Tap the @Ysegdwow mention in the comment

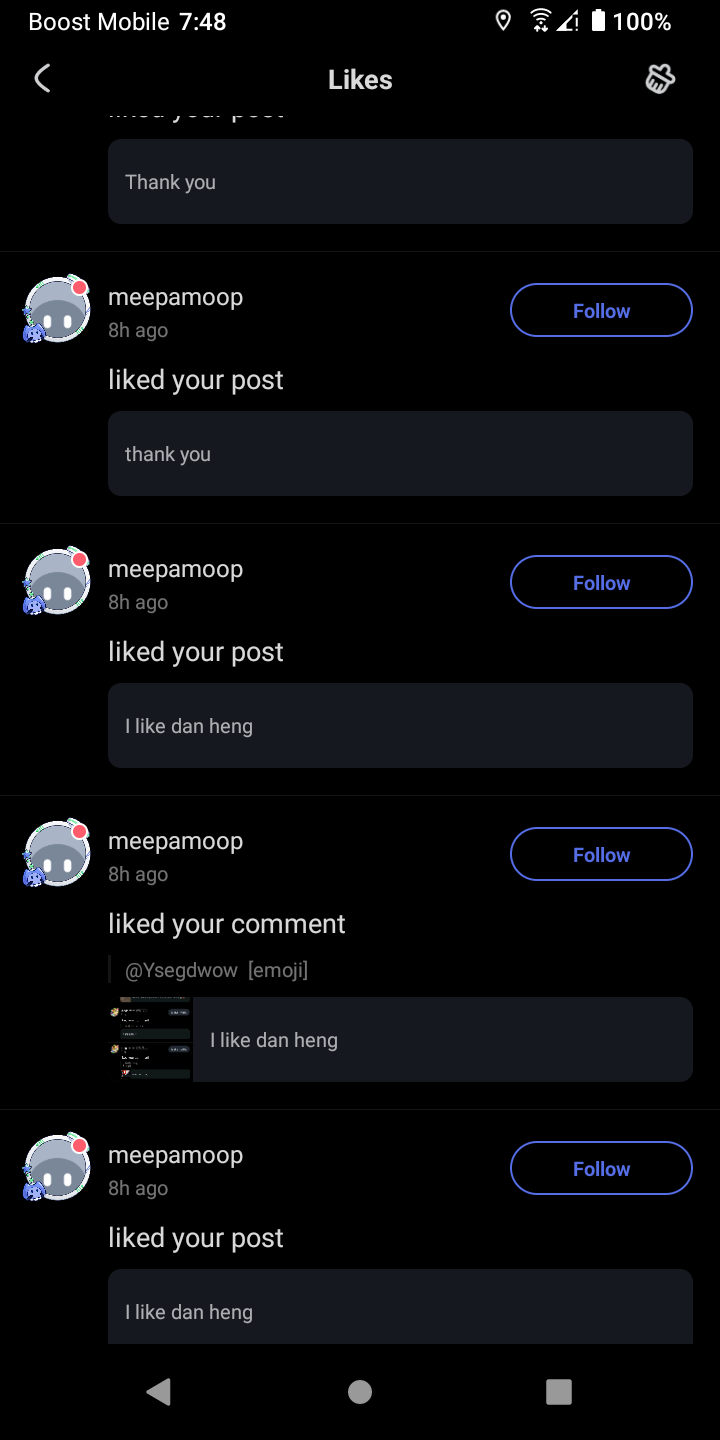181,969
